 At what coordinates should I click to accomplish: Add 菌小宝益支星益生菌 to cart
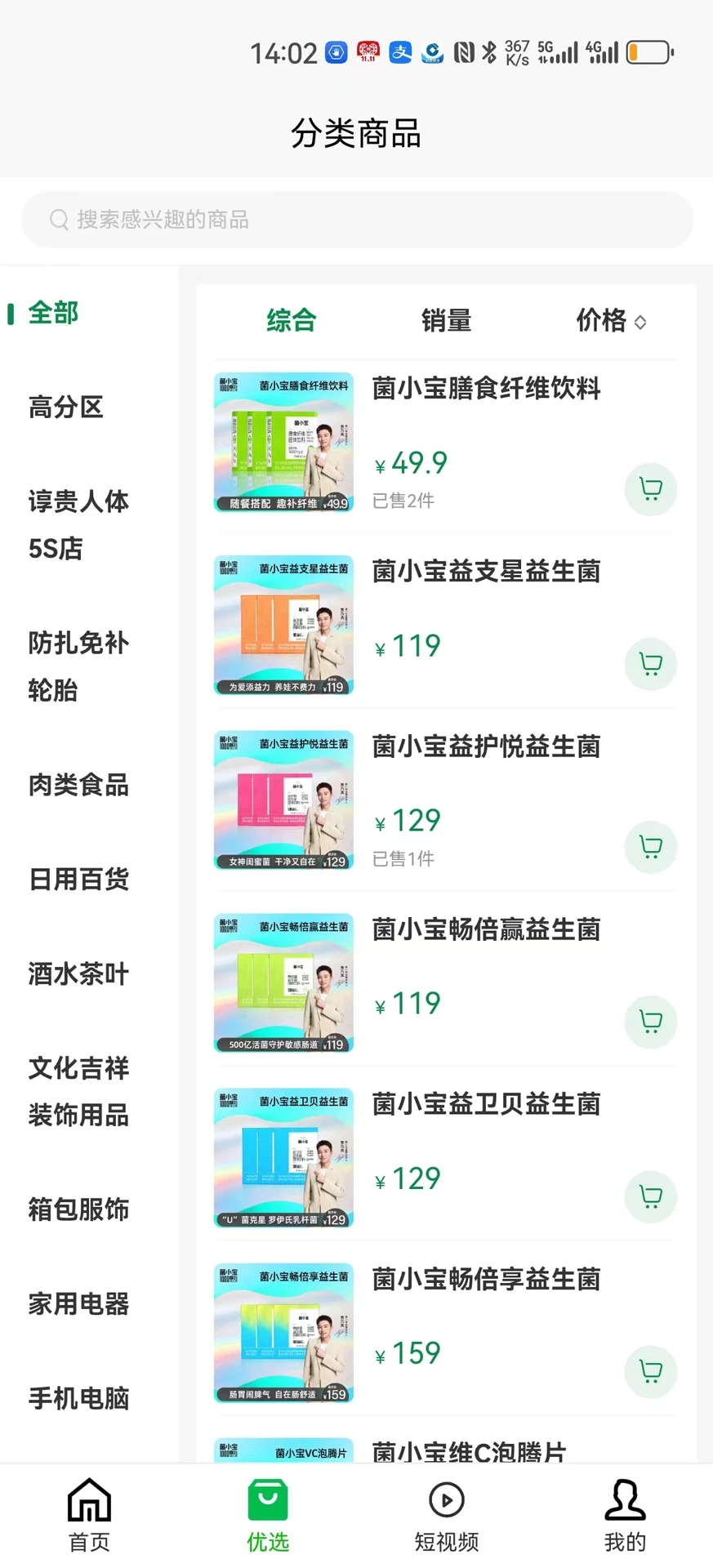point(649,664)
